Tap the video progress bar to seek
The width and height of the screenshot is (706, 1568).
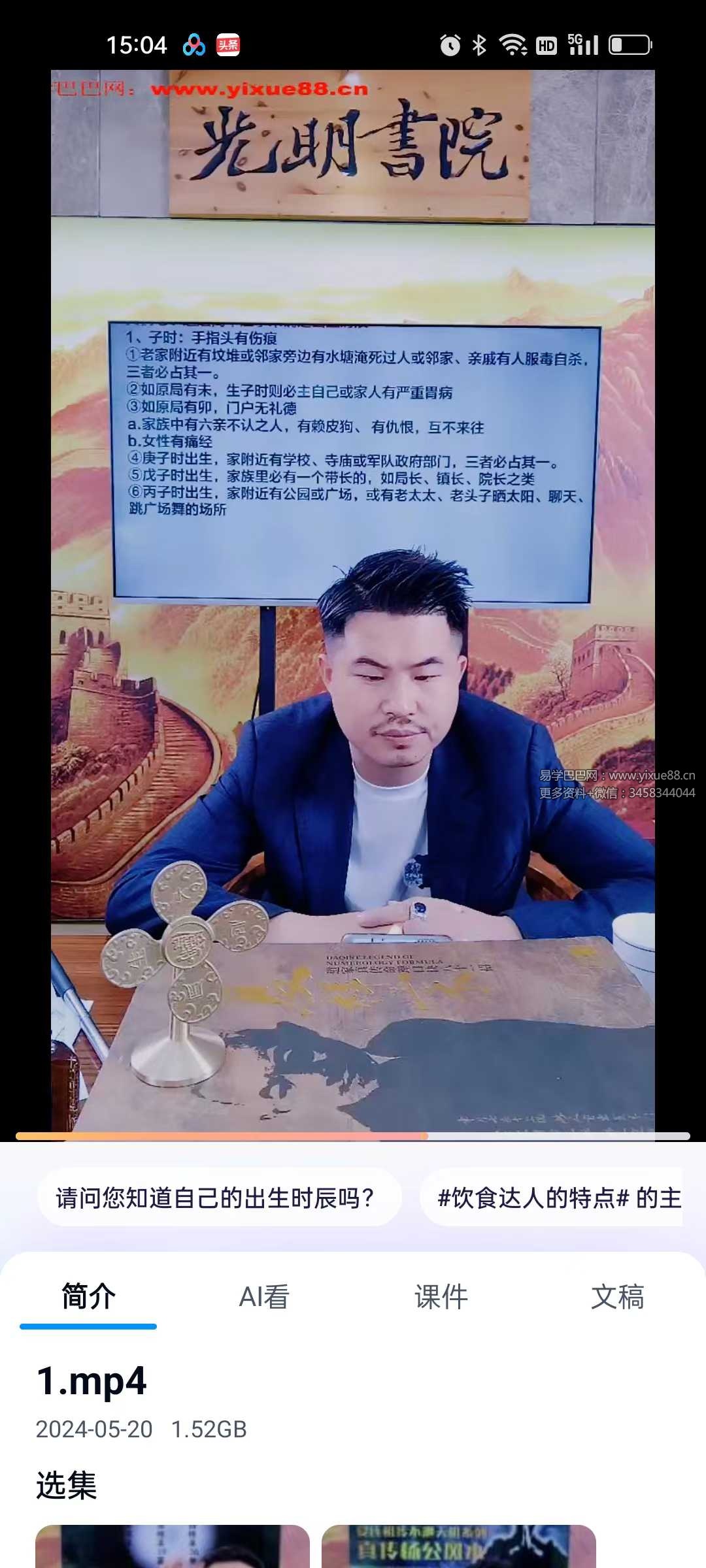(353, 1136)
